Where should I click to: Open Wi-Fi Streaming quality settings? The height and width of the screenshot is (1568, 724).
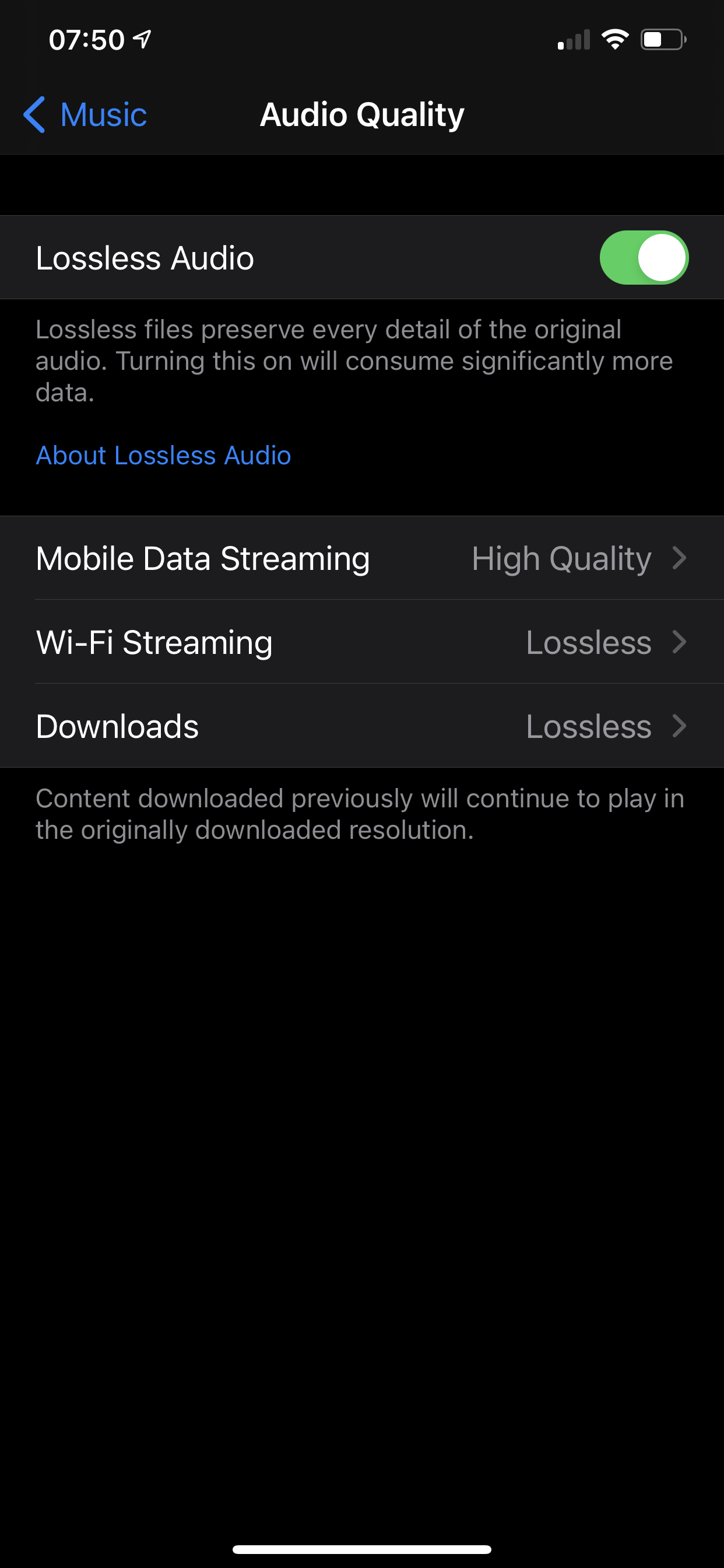tap(361, 642)
